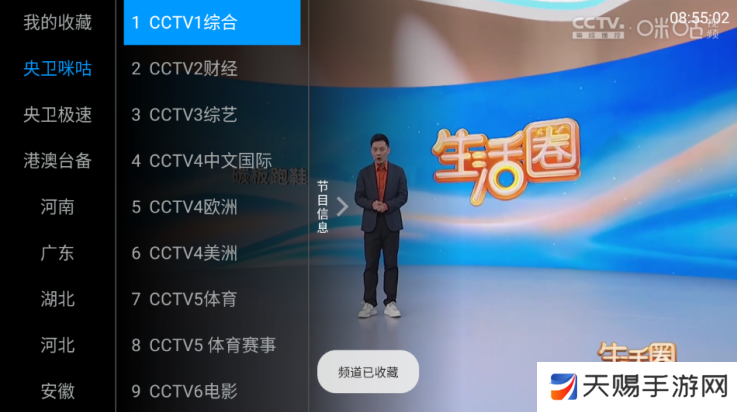Switch to CCTV5体育 channel
Viewport: 737px width, 412px height.
[211, 299]
